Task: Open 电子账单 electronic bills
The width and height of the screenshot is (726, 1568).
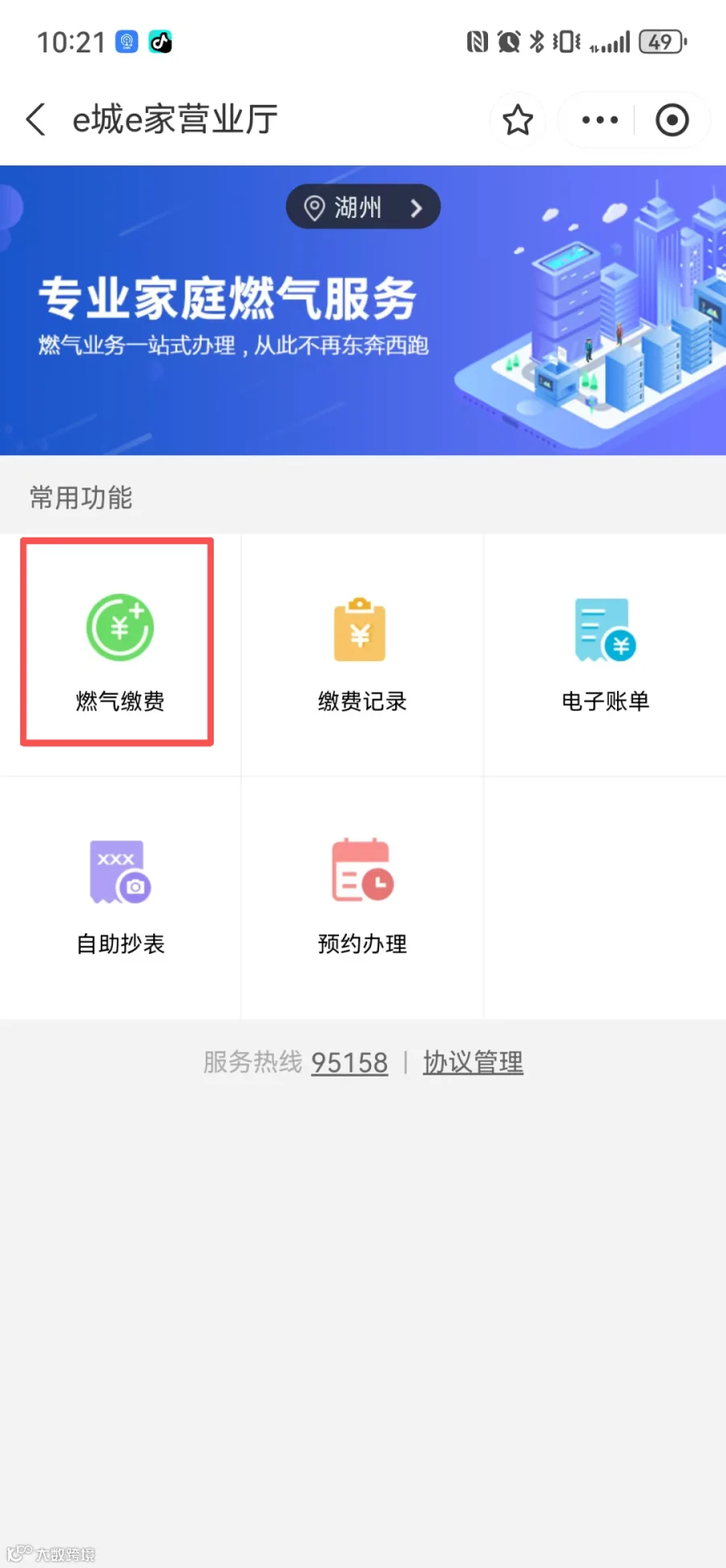Action: (x=605, y=654)
